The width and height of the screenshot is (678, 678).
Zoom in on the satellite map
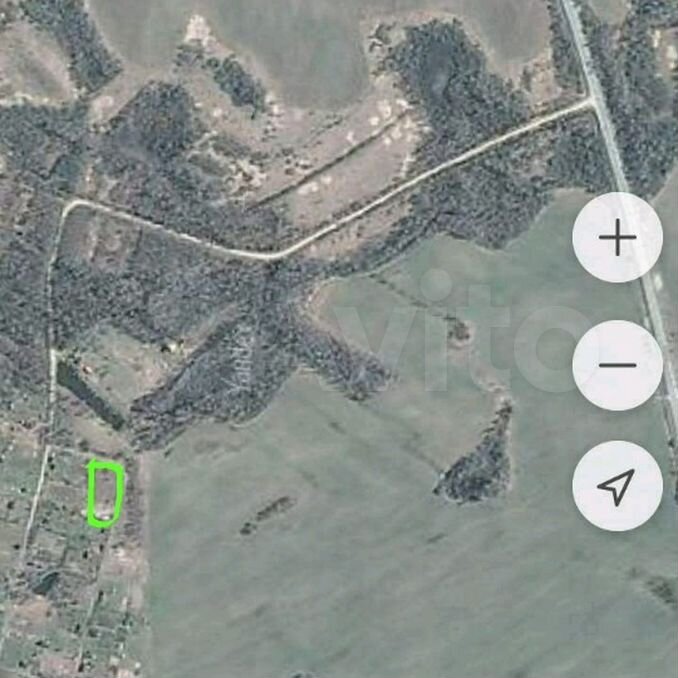pos(617,238)
